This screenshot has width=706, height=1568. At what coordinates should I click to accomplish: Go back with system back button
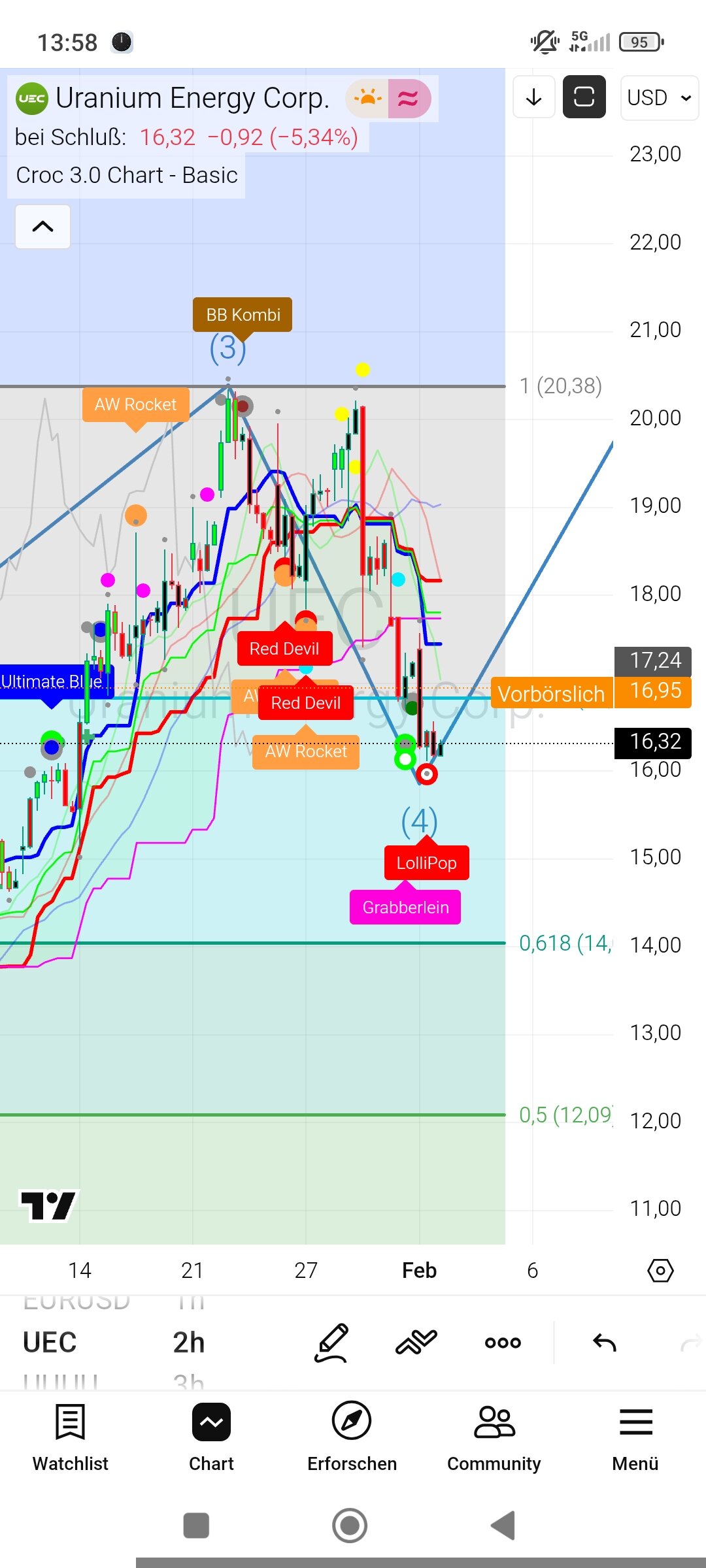click(503, 1526)
